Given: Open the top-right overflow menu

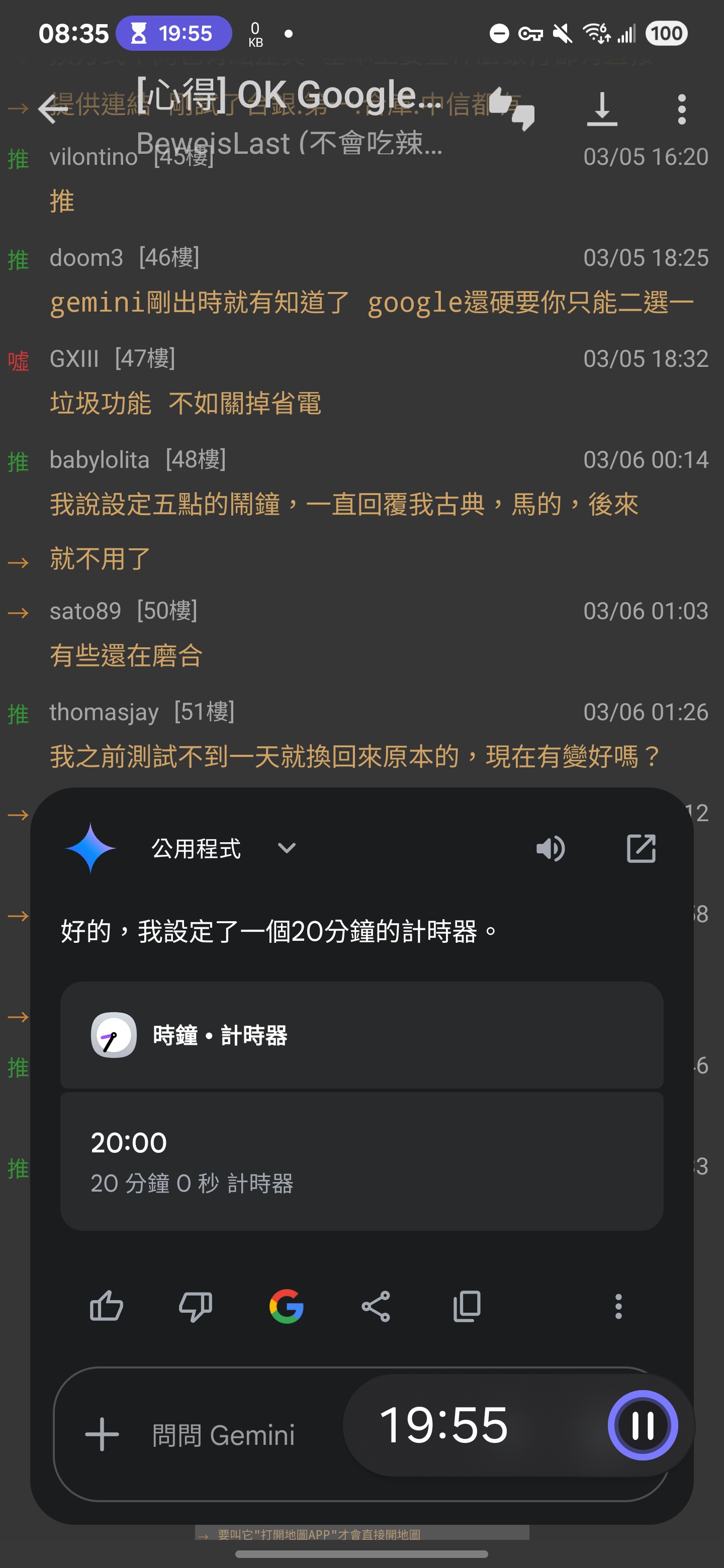Looking at the screenshot, I should (681, 109).
